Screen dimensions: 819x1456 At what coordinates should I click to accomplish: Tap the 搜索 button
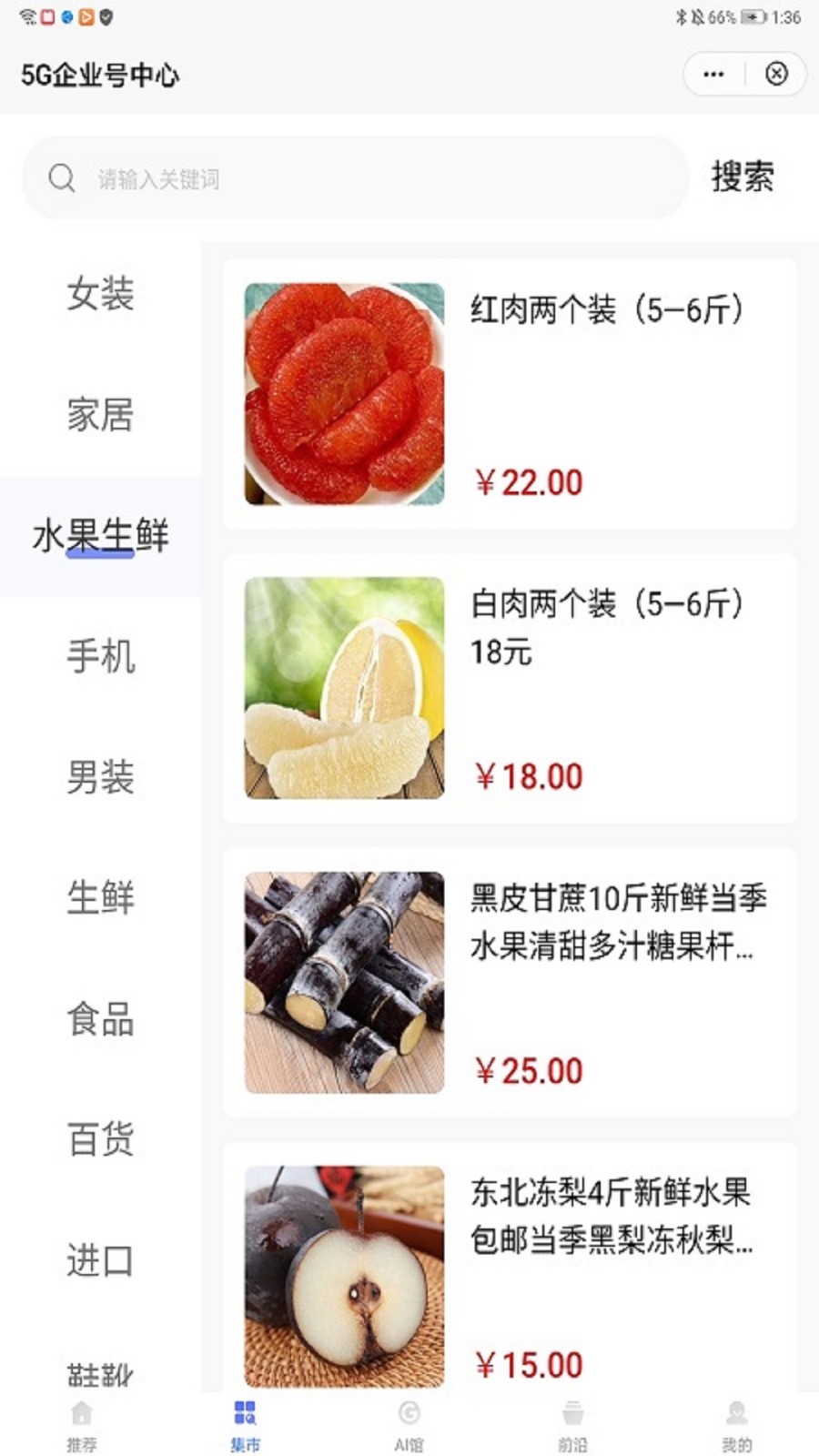(743, 177)
